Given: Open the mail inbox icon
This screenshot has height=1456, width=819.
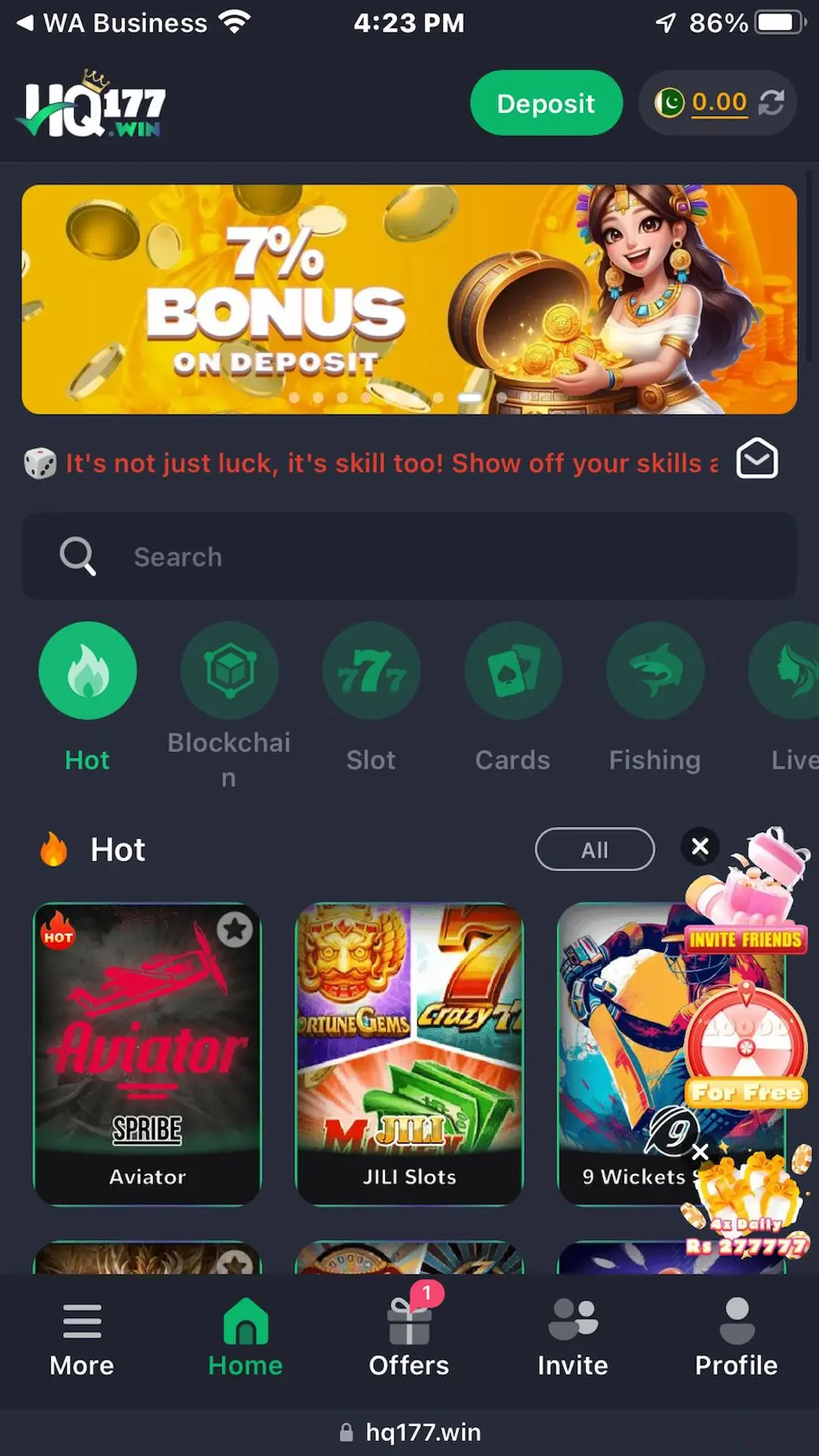Looking at the screenshot, I should pyautogui.click(x=757, y=459).
